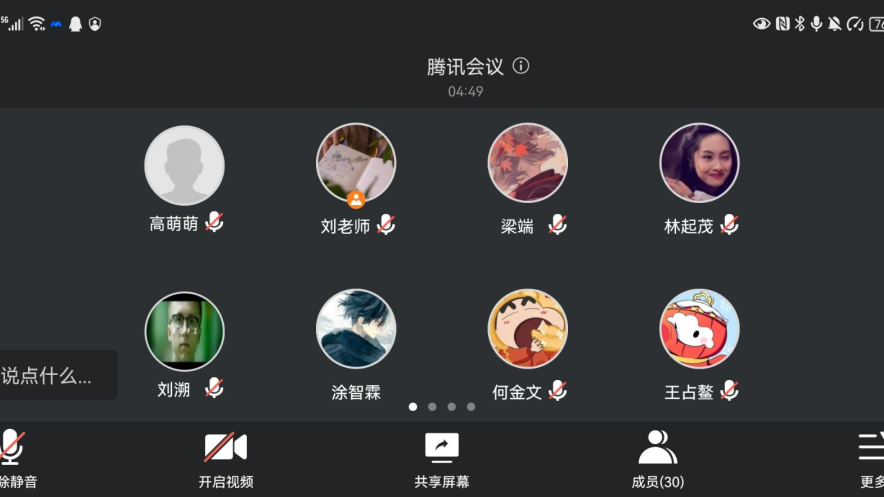Open 何金文's participant tile
This screenshot has width=884, height=497.
coord(528,330)
